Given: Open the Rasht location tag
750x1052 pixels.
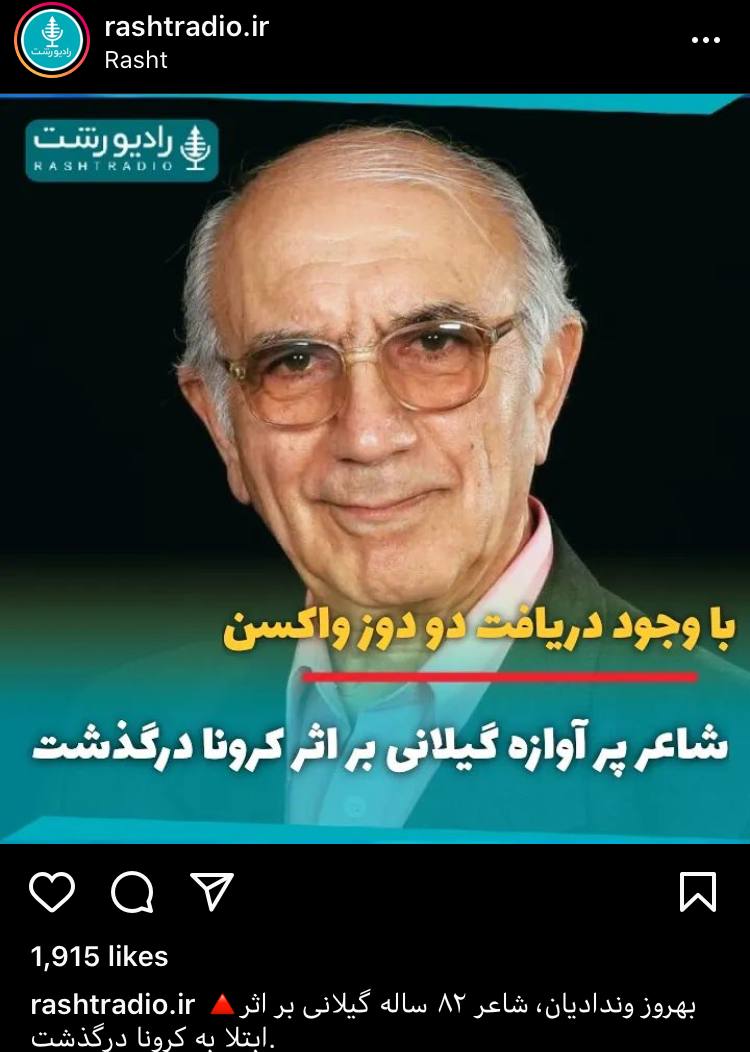Looking at the screenshot, I should 136,60.
